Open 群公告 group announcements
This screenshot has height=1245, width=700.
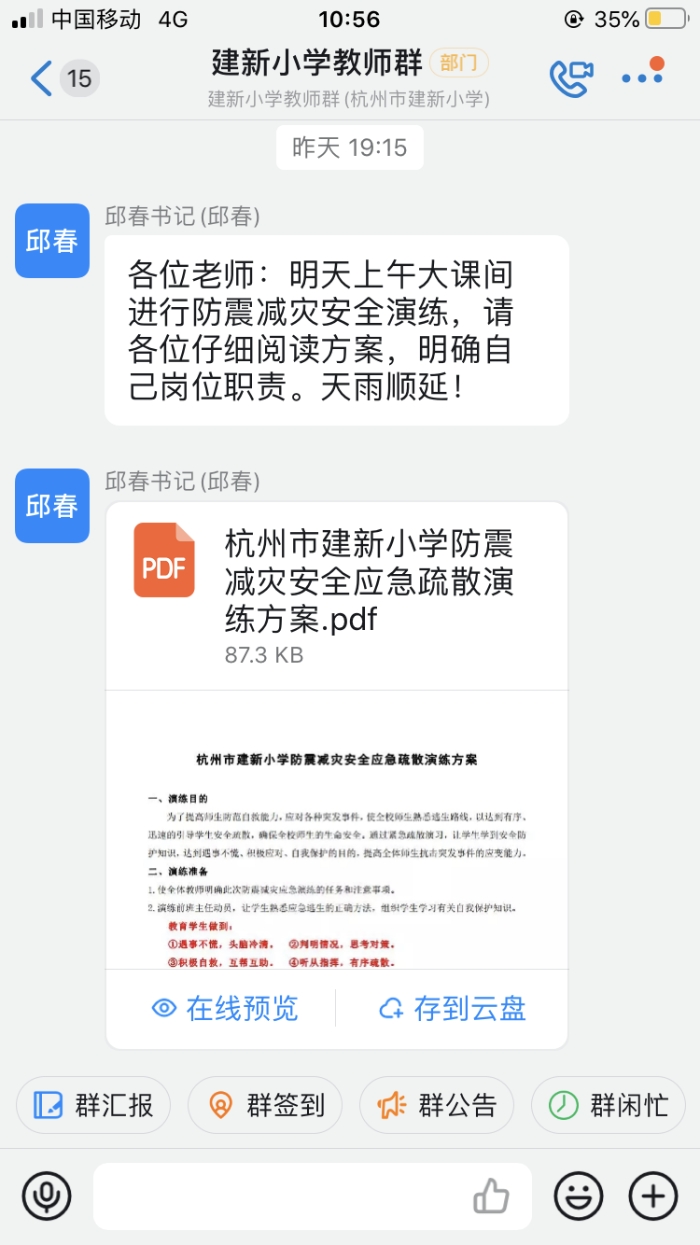(x=437, y=1105)
